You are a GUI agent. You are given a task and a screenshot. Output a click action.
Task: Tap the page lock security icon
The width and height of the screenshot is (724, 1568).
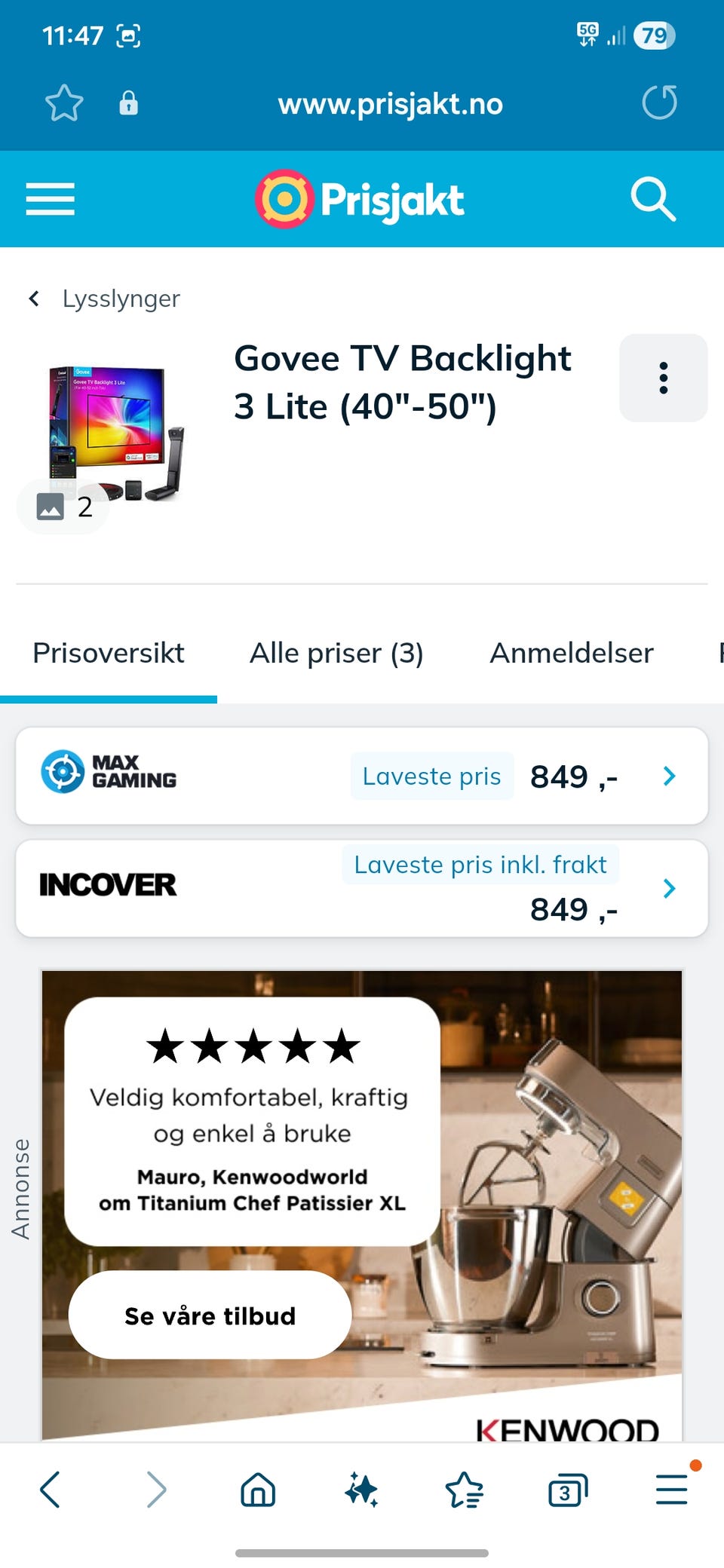[x=129, y=104]
